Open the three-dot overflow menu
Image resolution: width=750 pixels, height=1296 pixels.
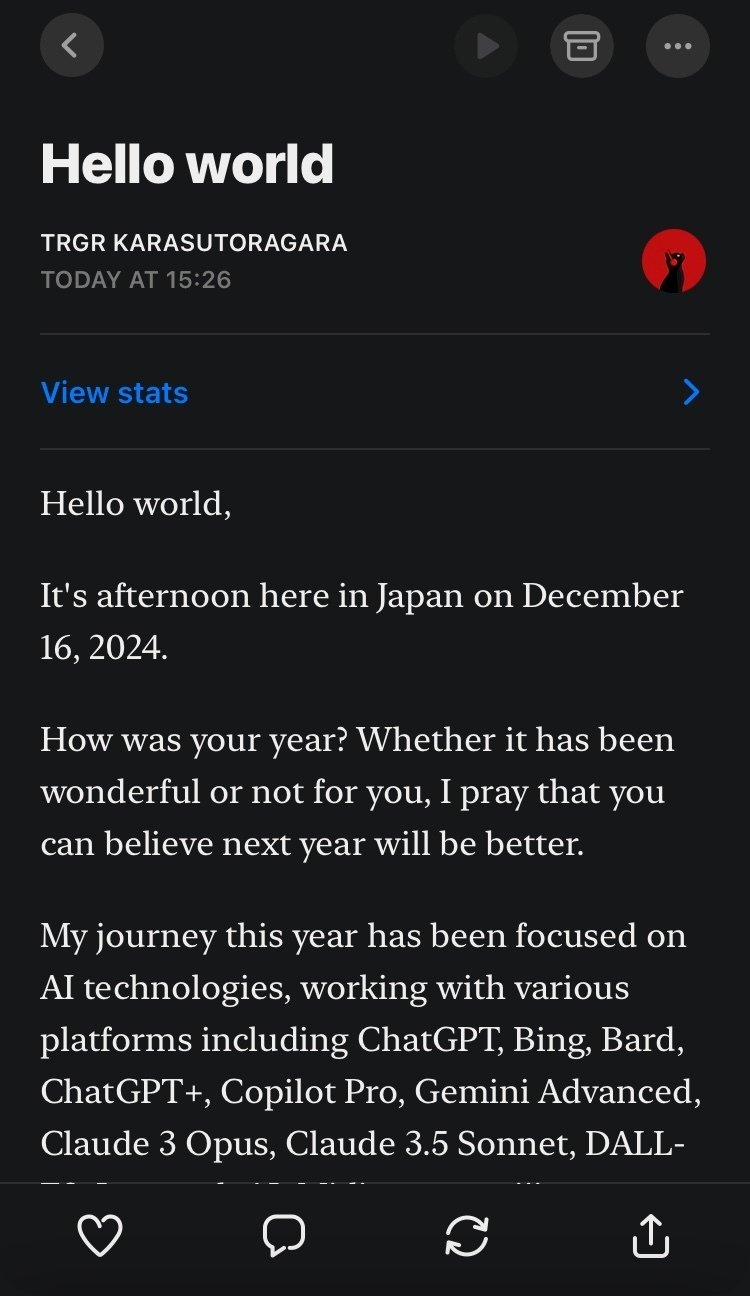[677, 45]
